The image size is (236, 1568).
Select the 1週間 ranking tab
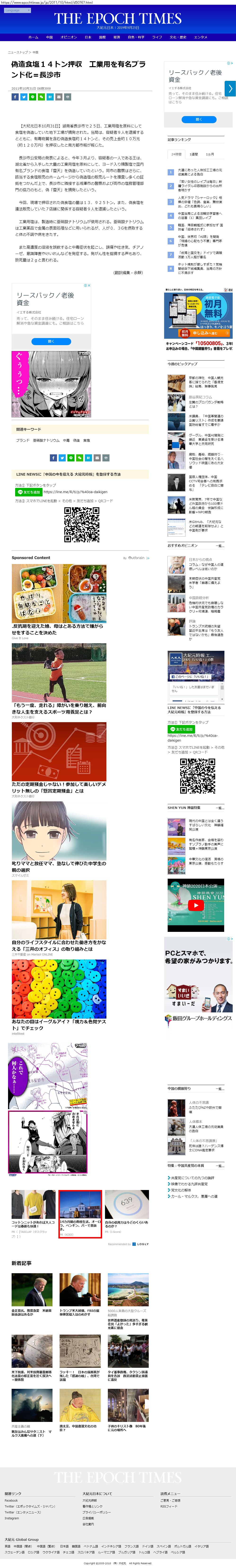coord(193,155)
